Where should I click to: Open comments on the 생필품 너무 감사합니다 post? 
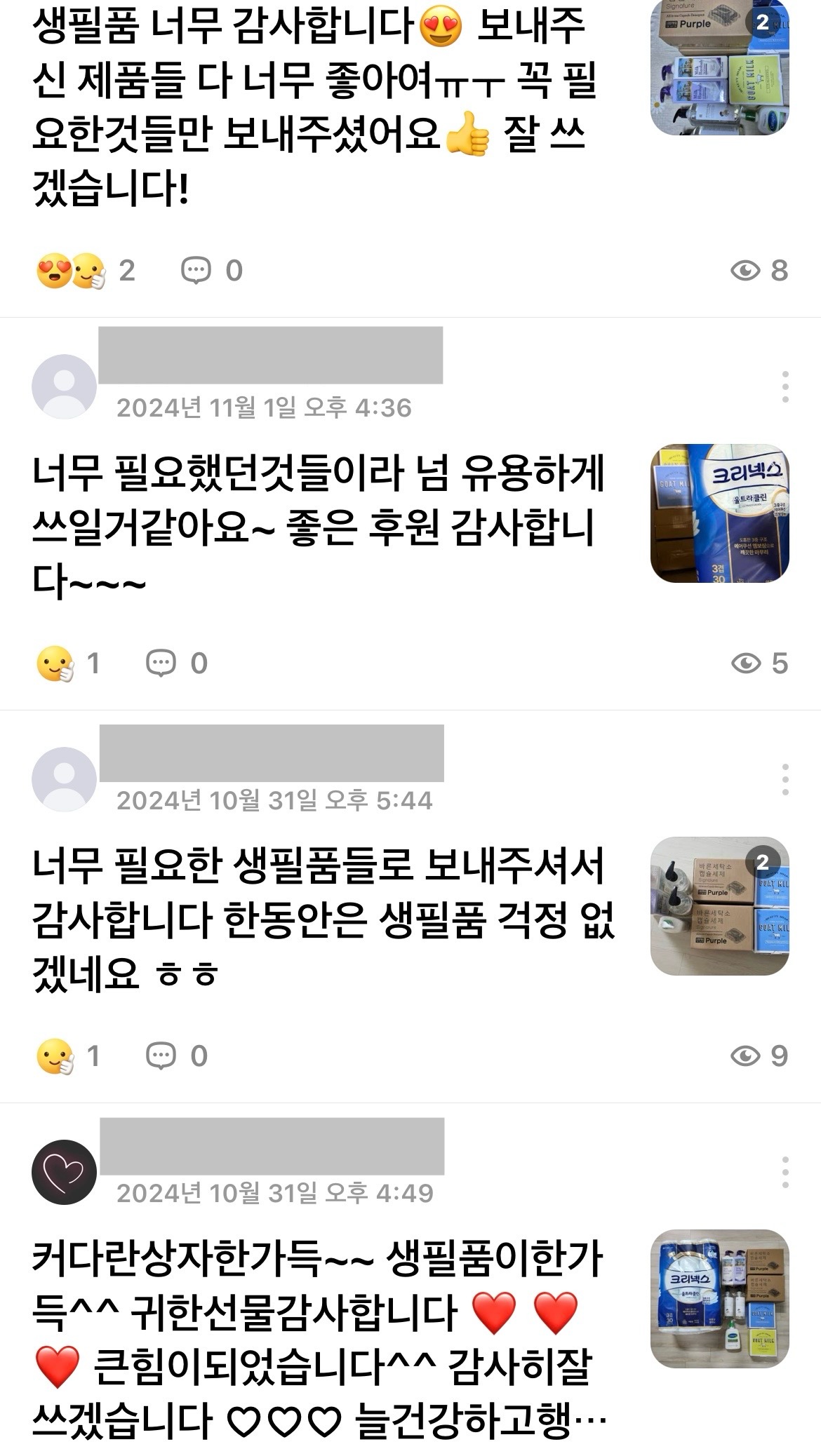(x=211, y=270)
